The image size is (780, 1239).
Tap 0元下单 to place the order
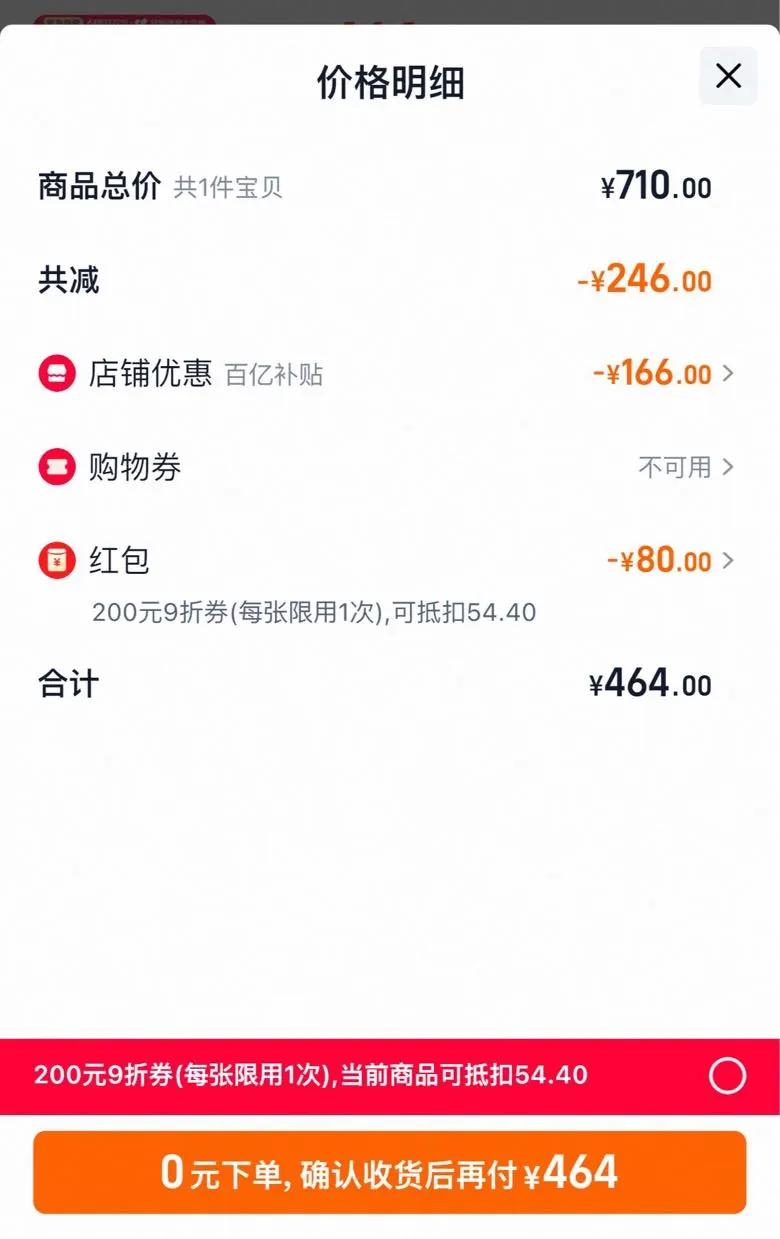coord(390,1173)
